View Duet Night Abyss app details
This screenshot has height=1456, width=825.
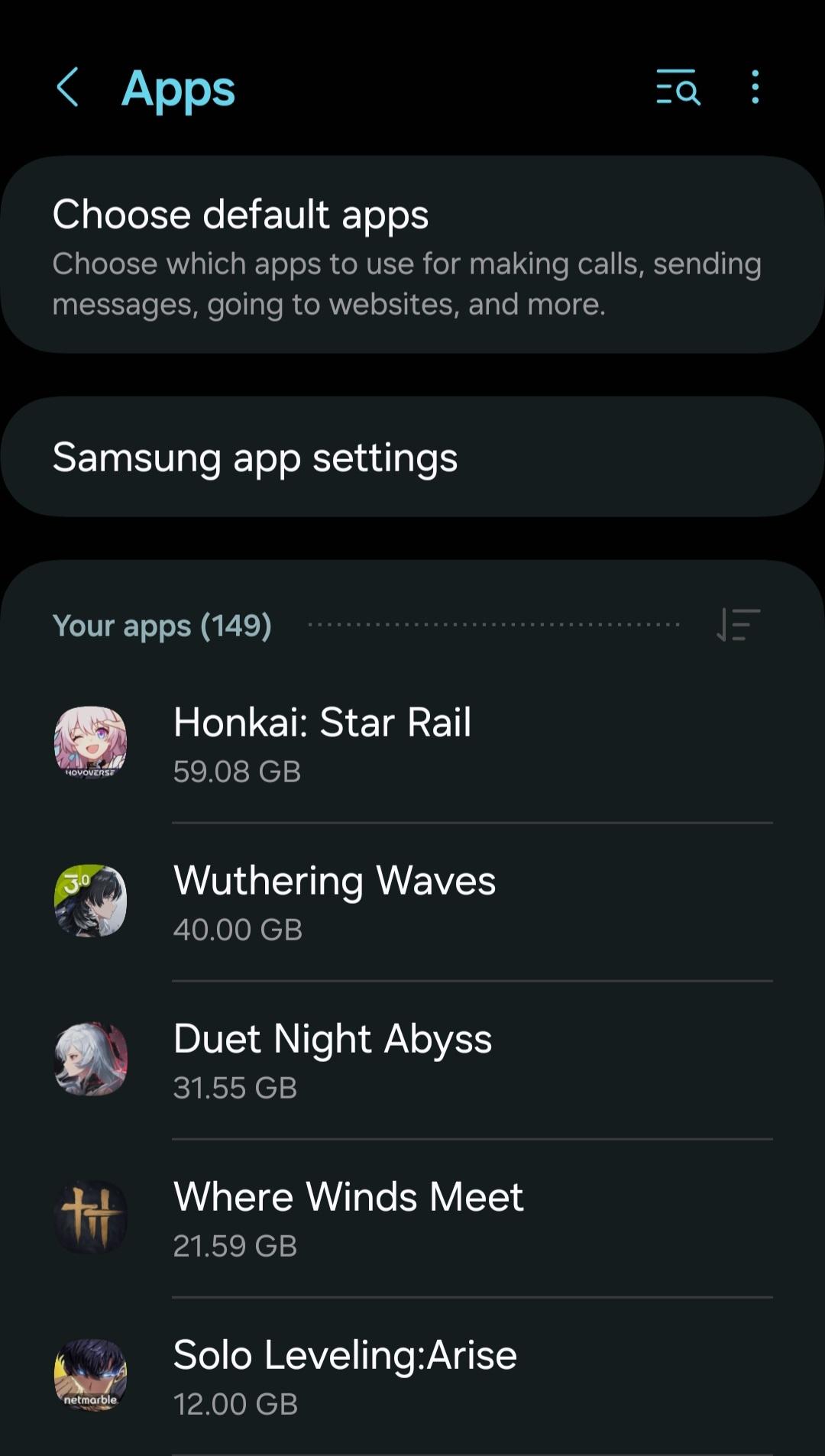click(x=412, y=1060)
